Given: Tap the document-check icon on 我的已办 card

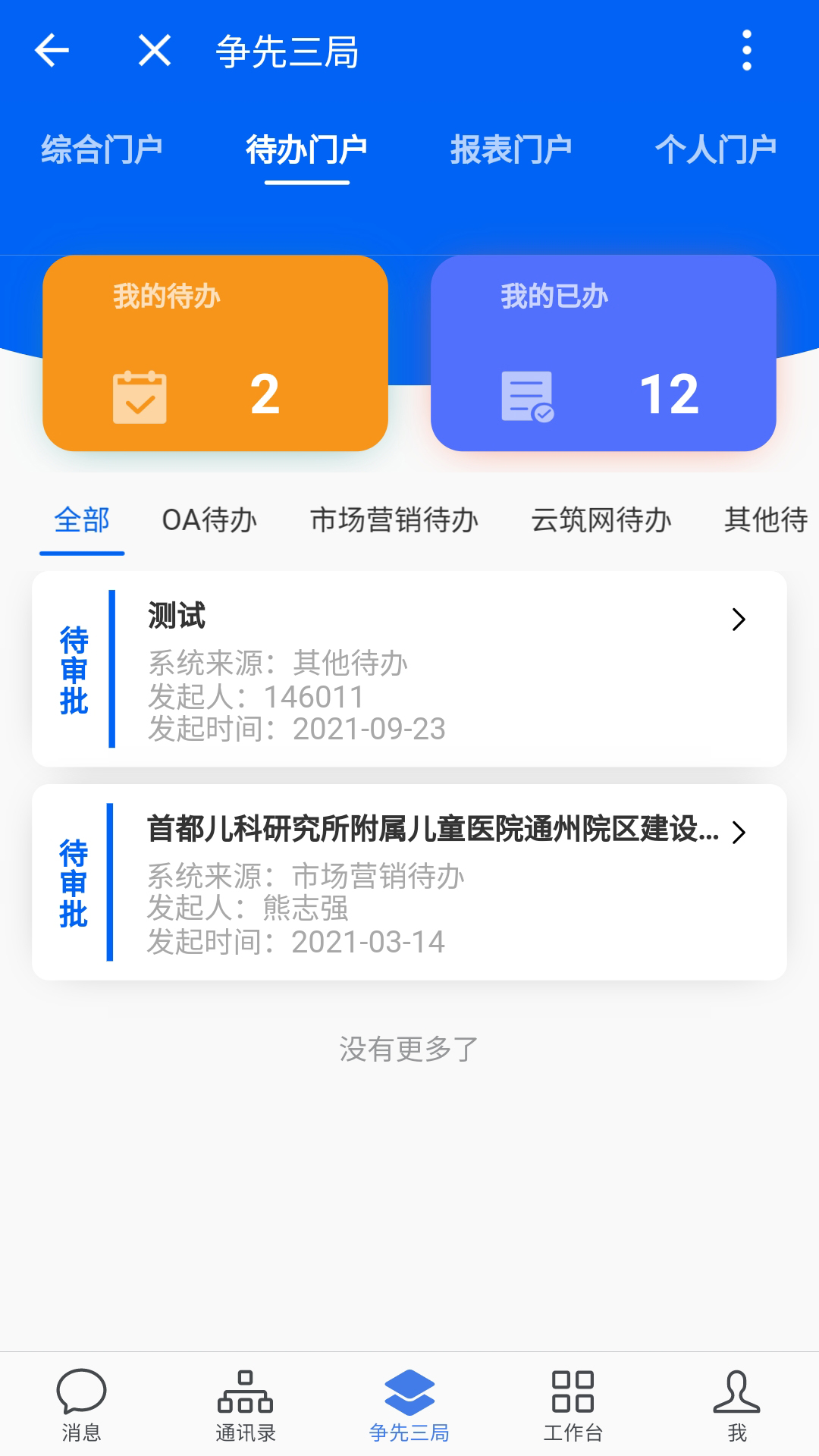Looking at the screenshot, I should (527, 396).
